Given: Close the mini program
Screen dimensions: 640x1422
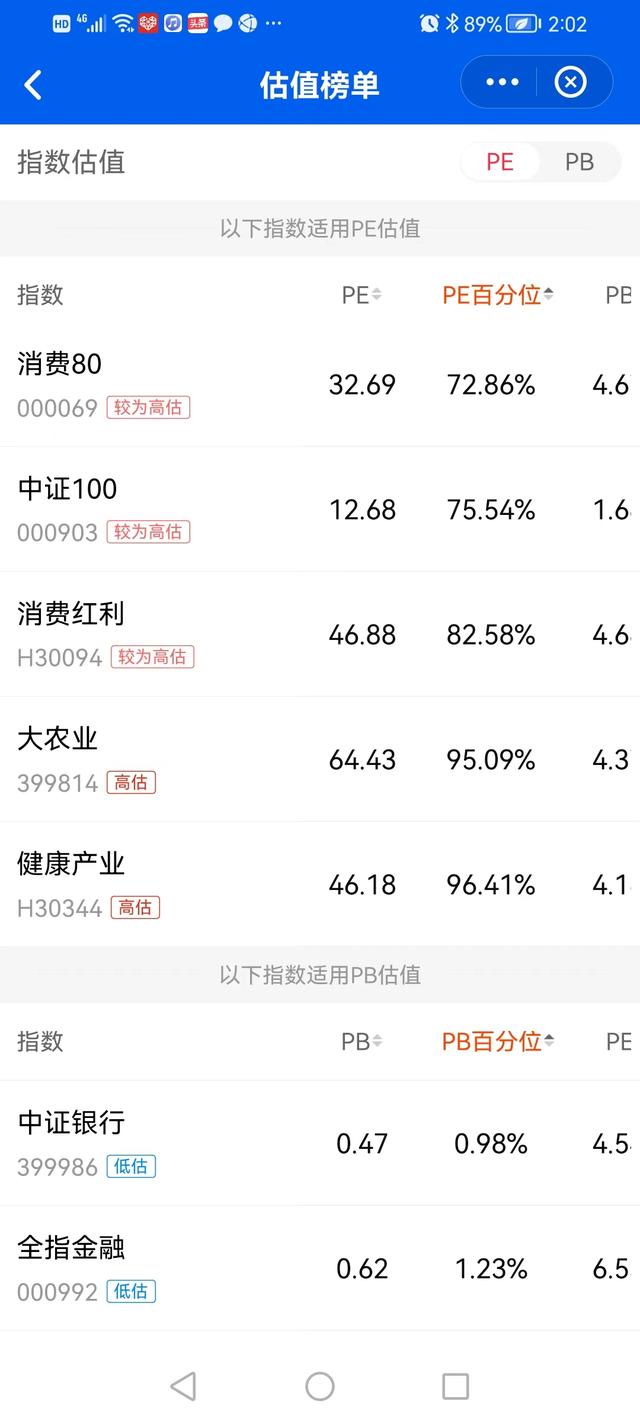Looking at the screenshot, I should coord(571,82).
